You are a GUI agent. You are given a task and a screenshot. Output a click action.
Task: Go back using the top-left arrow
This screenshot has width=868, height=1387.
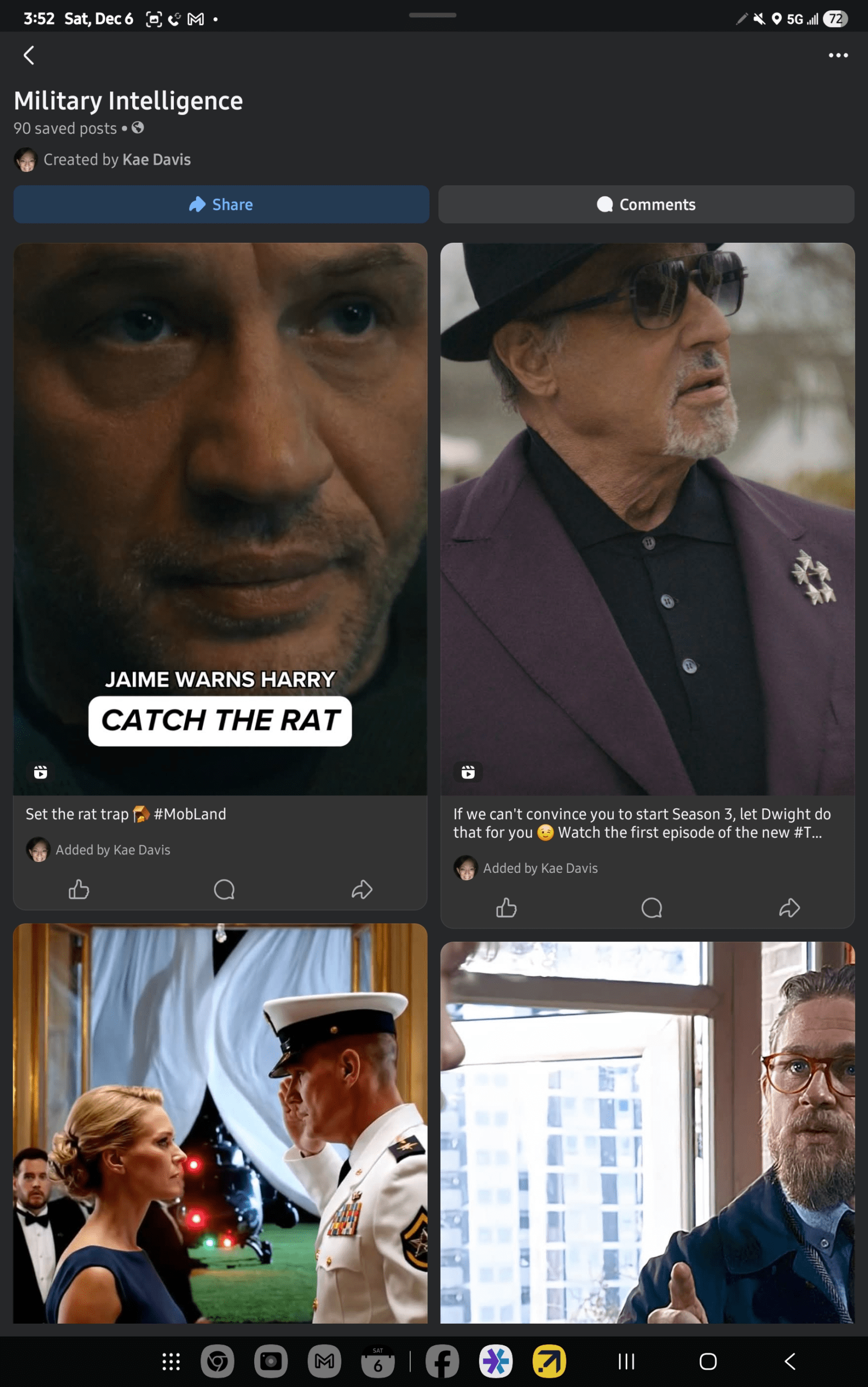coord(29,55)
